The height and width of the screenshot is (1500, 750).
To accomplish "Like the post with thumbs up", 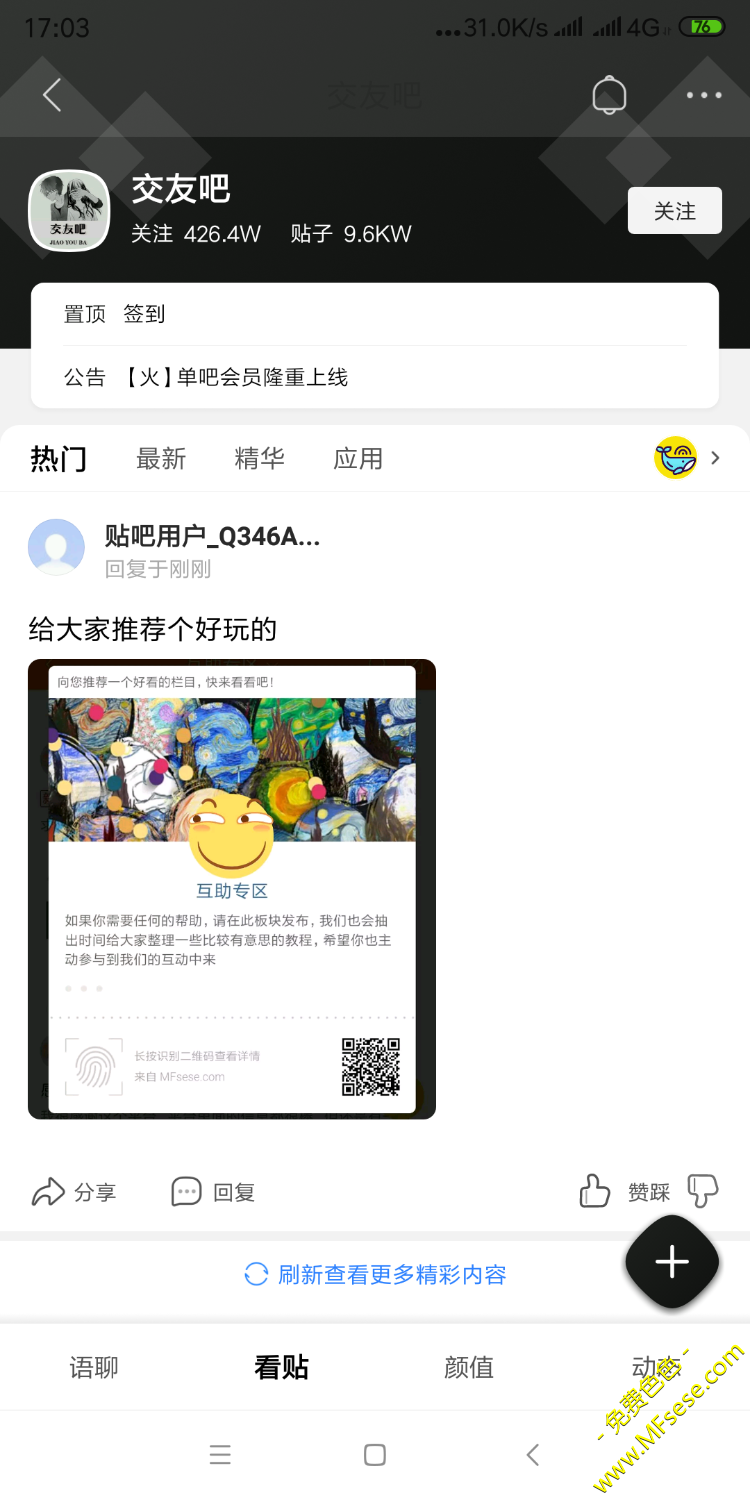I will tap(595, 1191).
